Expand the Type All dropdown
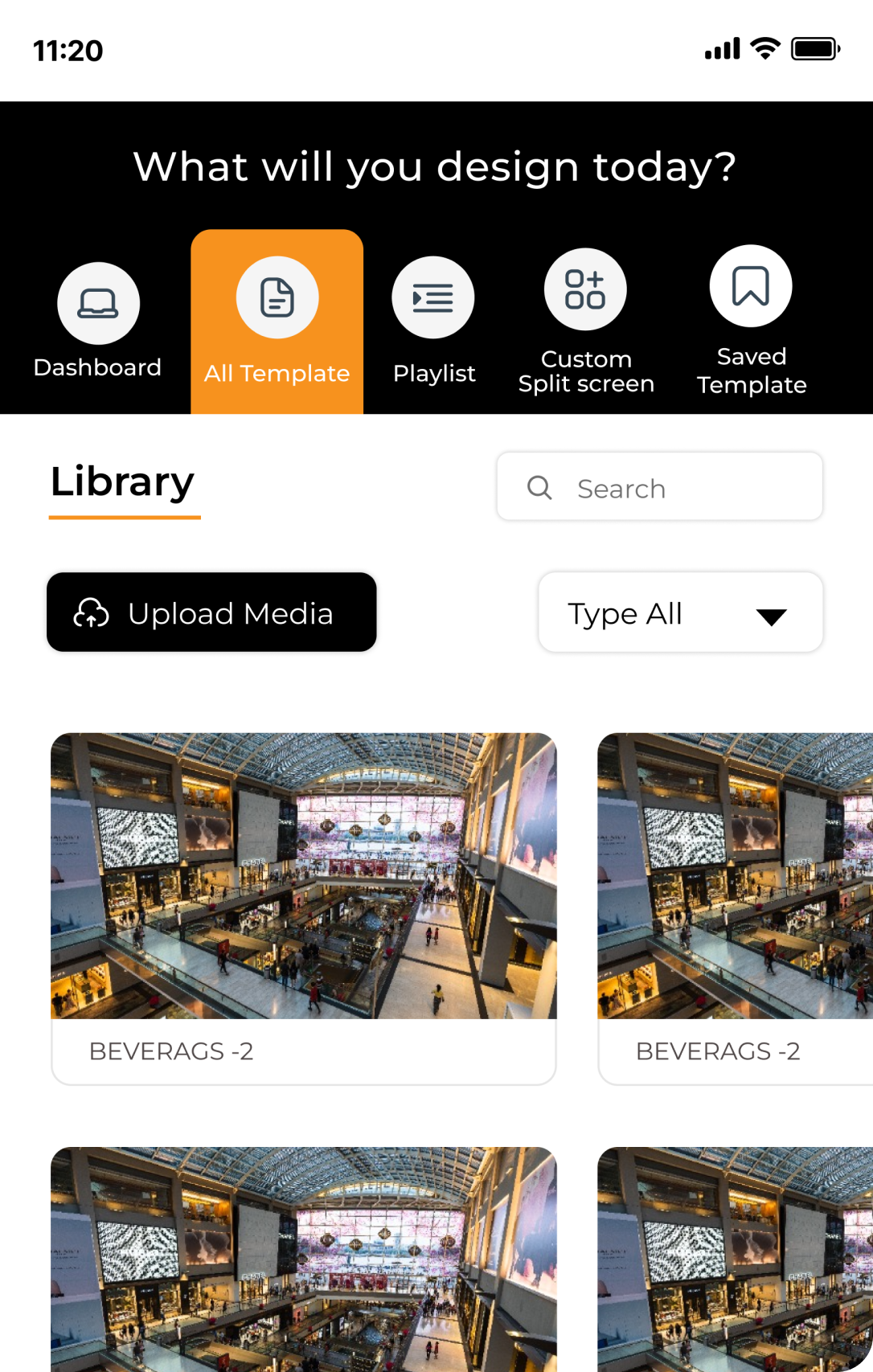 680,613
